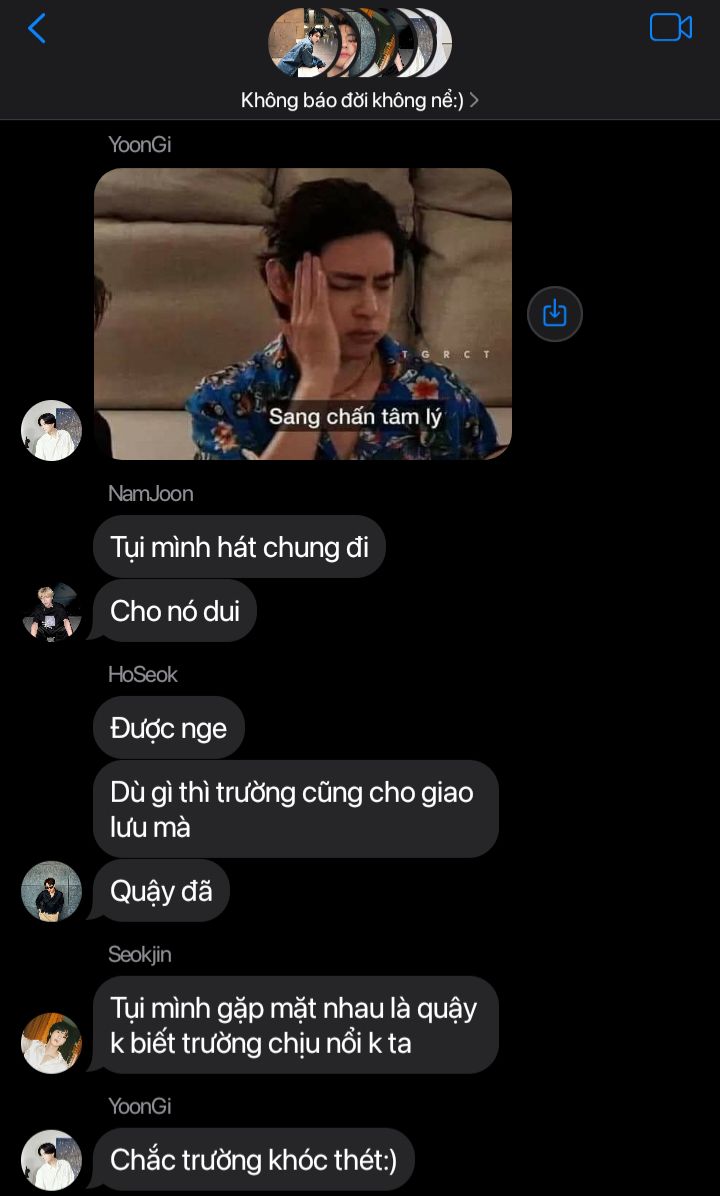
Task: Open the Sang chấn tâm lý photo
Action: coord(302,313)
